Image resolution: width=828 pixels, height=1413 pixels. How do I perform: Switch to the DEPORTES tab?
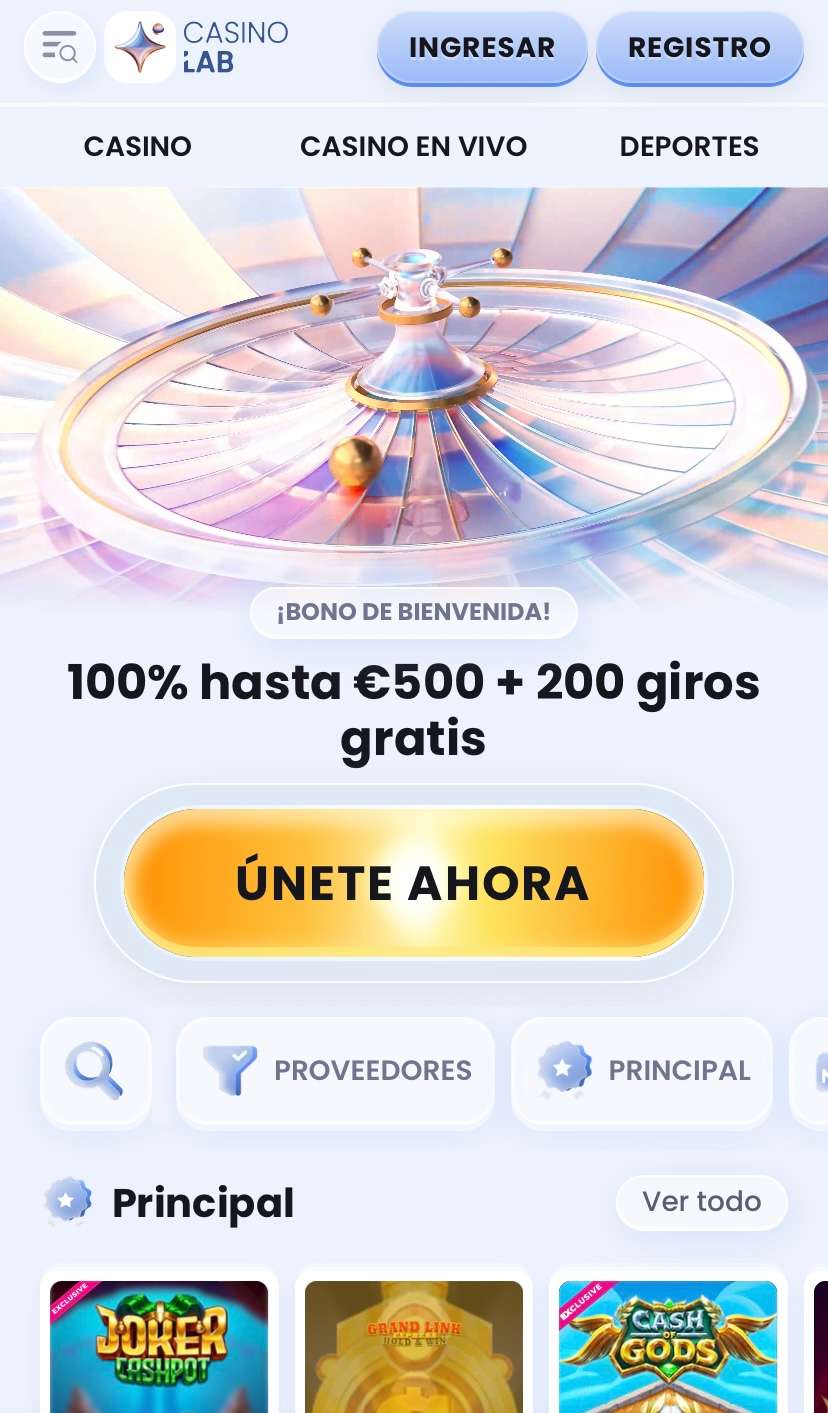pos(689,146)
